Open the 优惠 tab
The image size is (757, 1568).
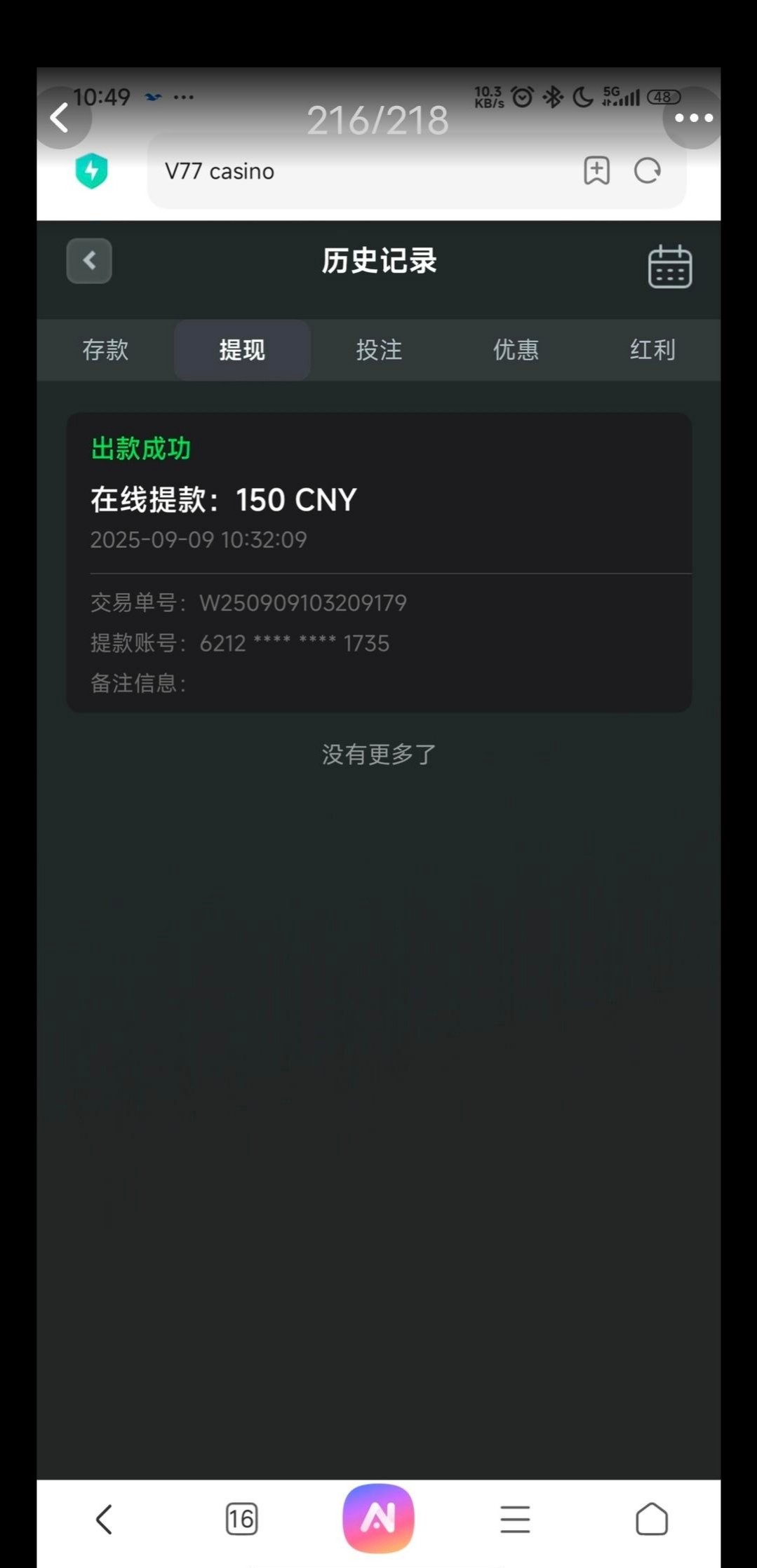[516, 350]
